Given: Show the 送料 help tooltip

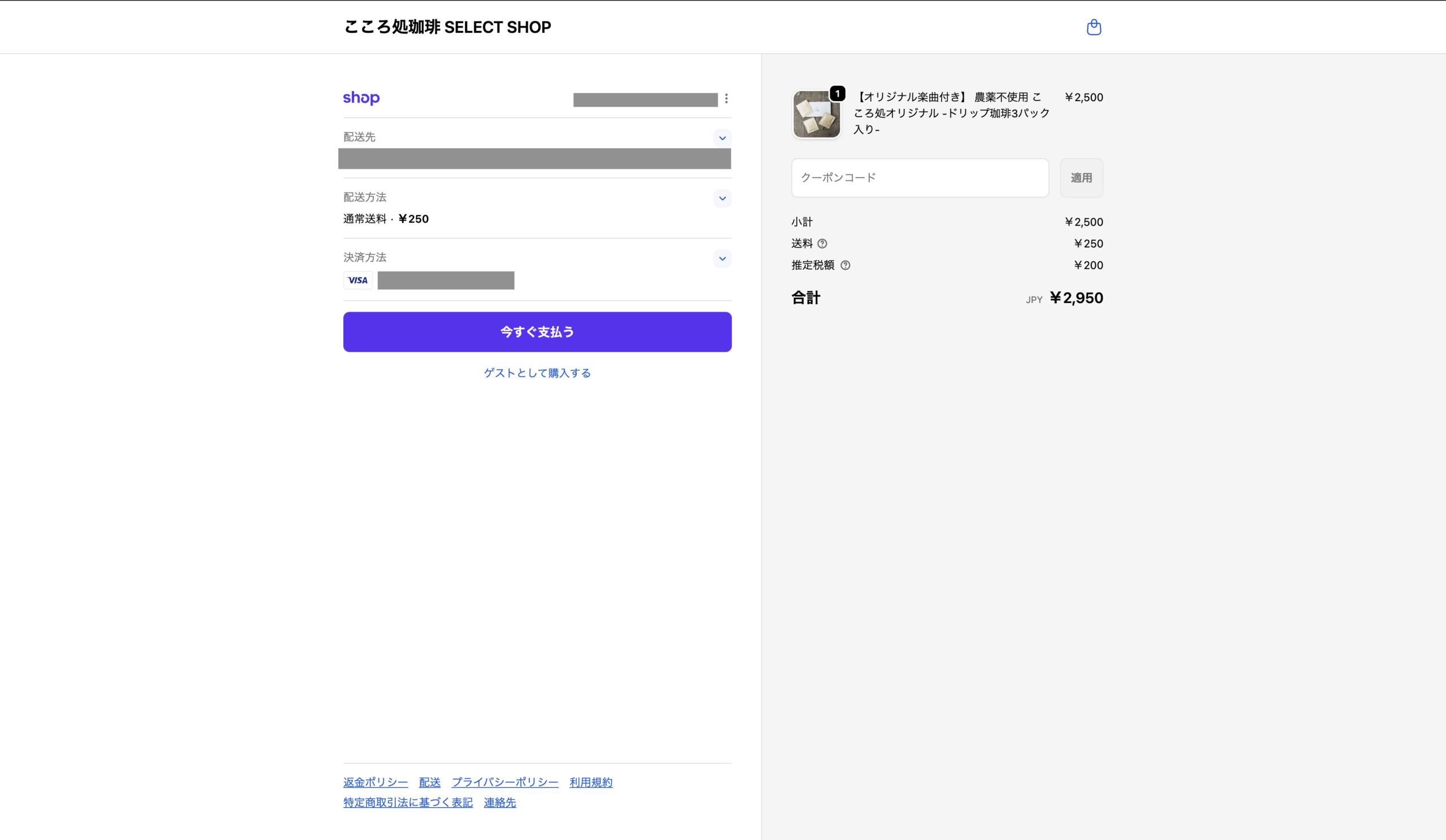Looking at the screenshot, I should point(822,244).
